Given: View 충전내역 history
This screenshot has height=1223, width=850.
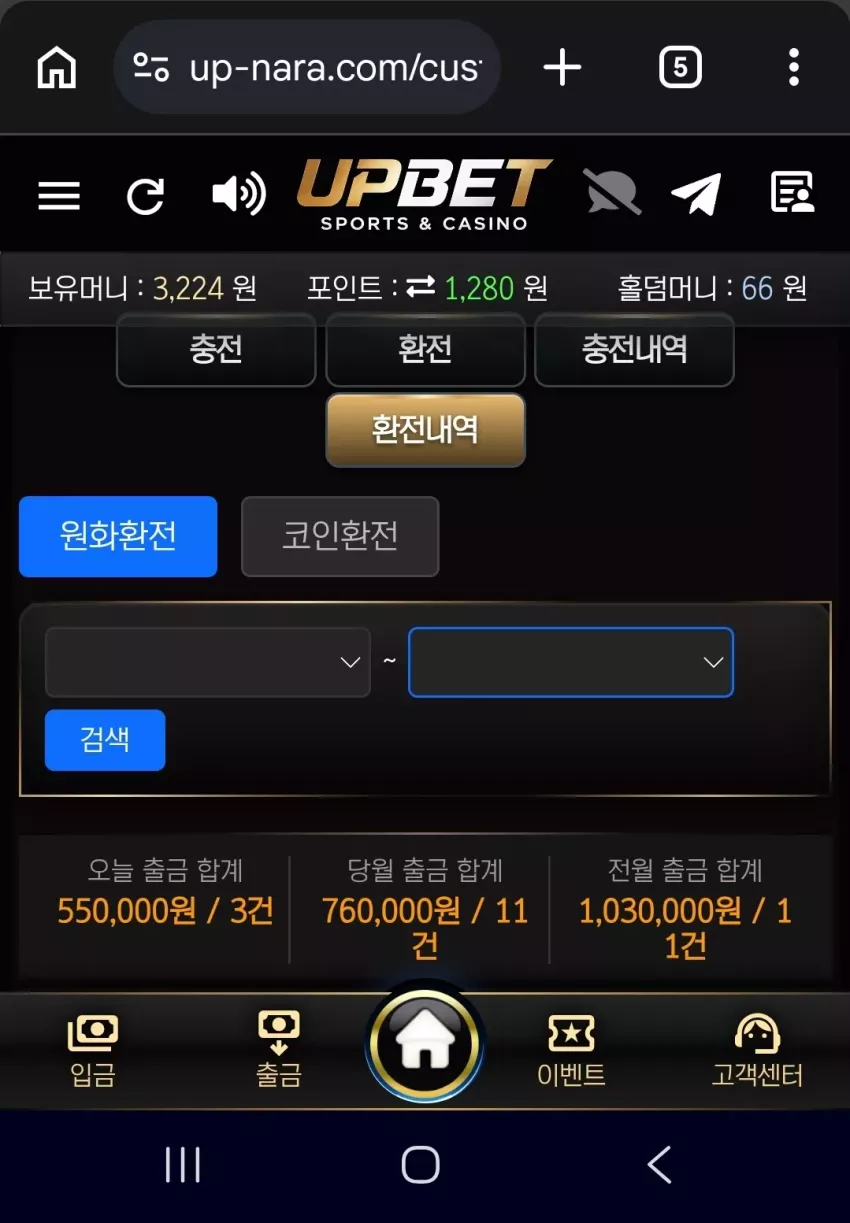Looking at the screenshot, I should pyautogui.click(x=634, y=350).
